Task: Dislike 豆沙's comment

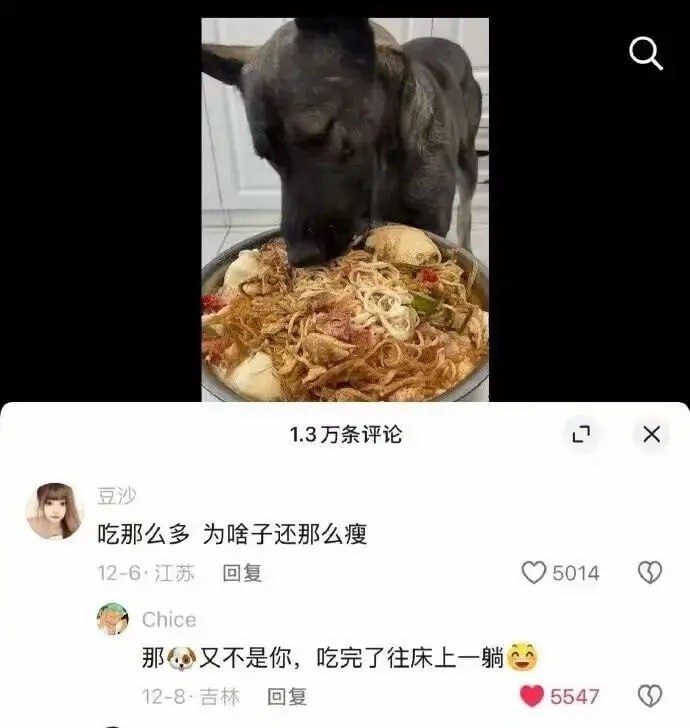Action: tap(650, 573)
